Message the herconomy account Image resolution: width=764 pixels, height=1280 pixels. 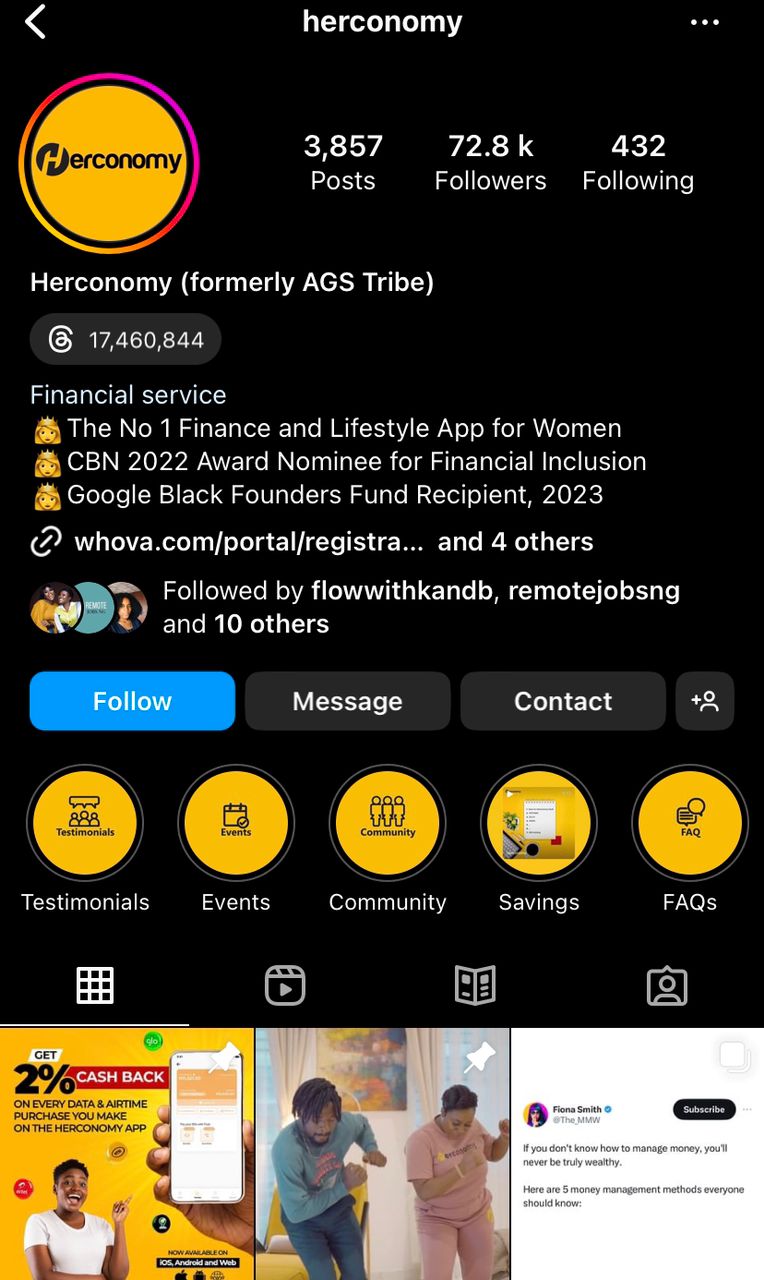347,701
